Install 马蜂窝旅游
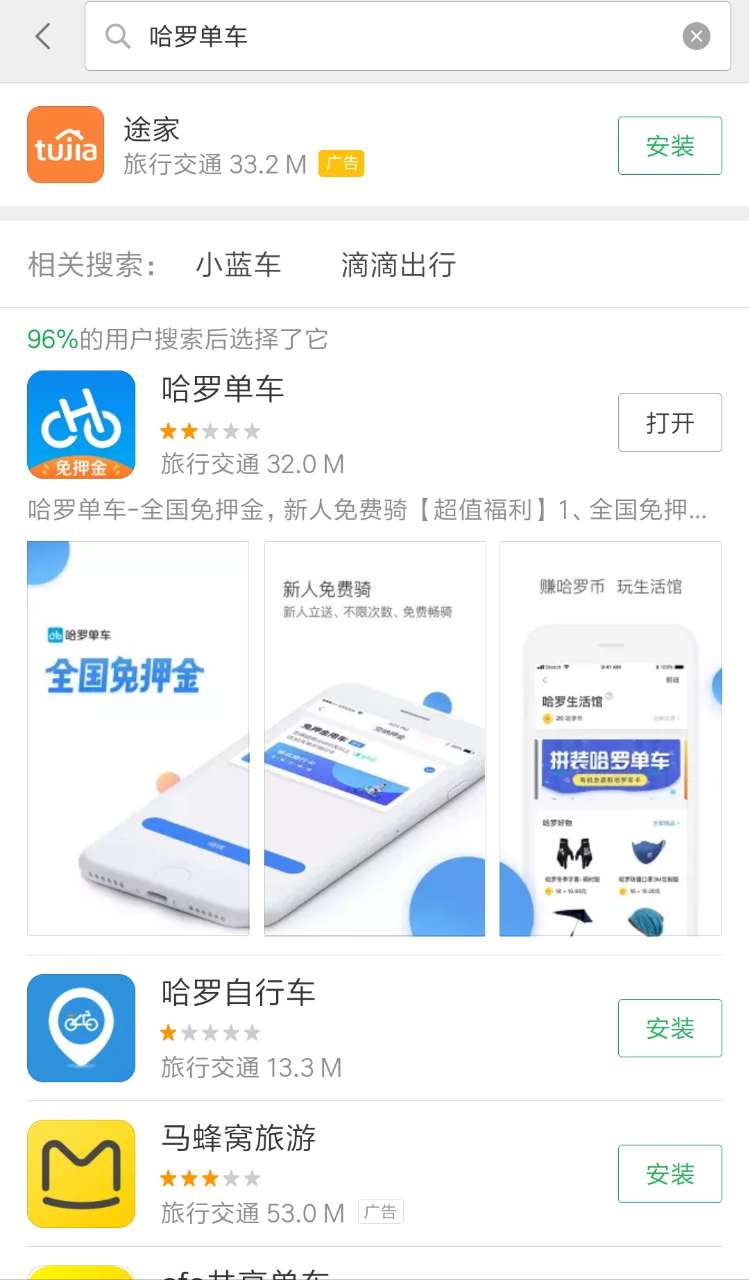Screen dimensions: 749x1280 (669, 1174)
